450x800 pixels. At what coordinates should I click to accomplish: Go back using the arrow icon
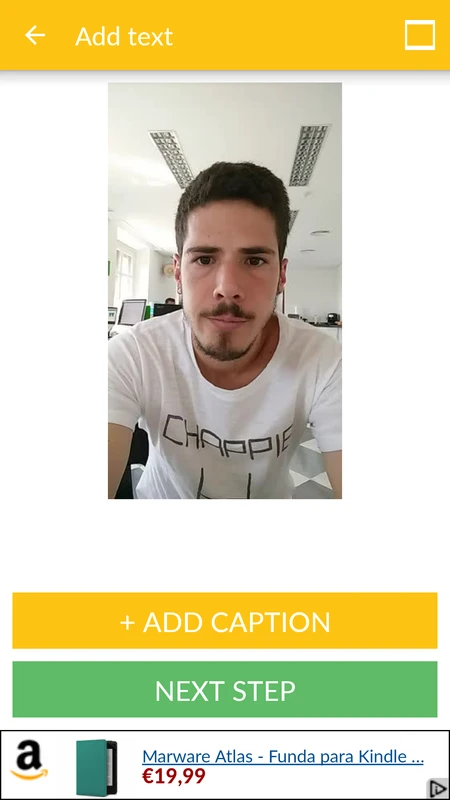[x=35, y=36]
